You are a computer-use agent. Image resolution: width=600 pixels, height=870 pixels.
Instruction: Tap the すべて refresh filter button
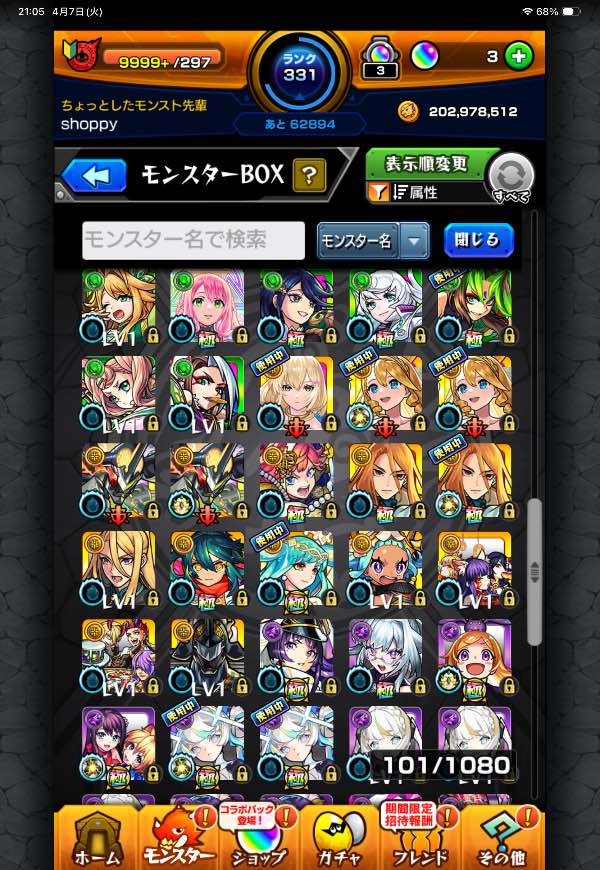(510, 178)
